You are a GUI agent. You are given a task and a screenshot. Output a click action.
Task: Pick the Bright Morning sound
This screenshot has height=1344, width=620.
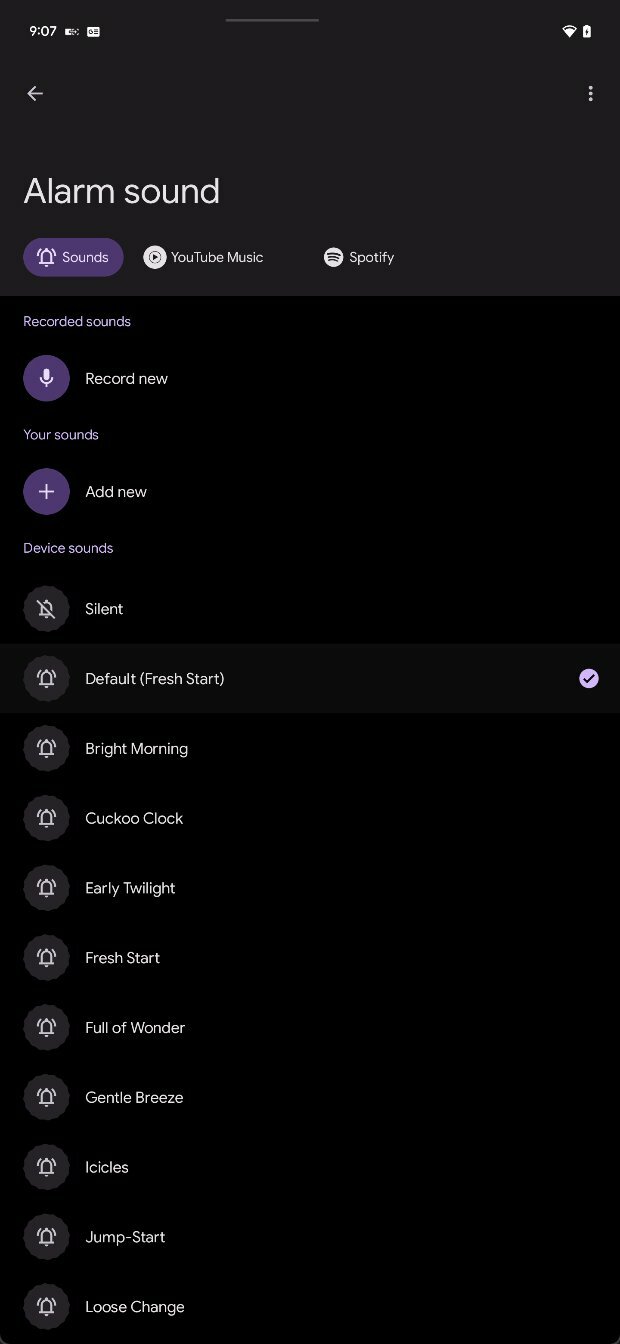[x=310, y=748]
